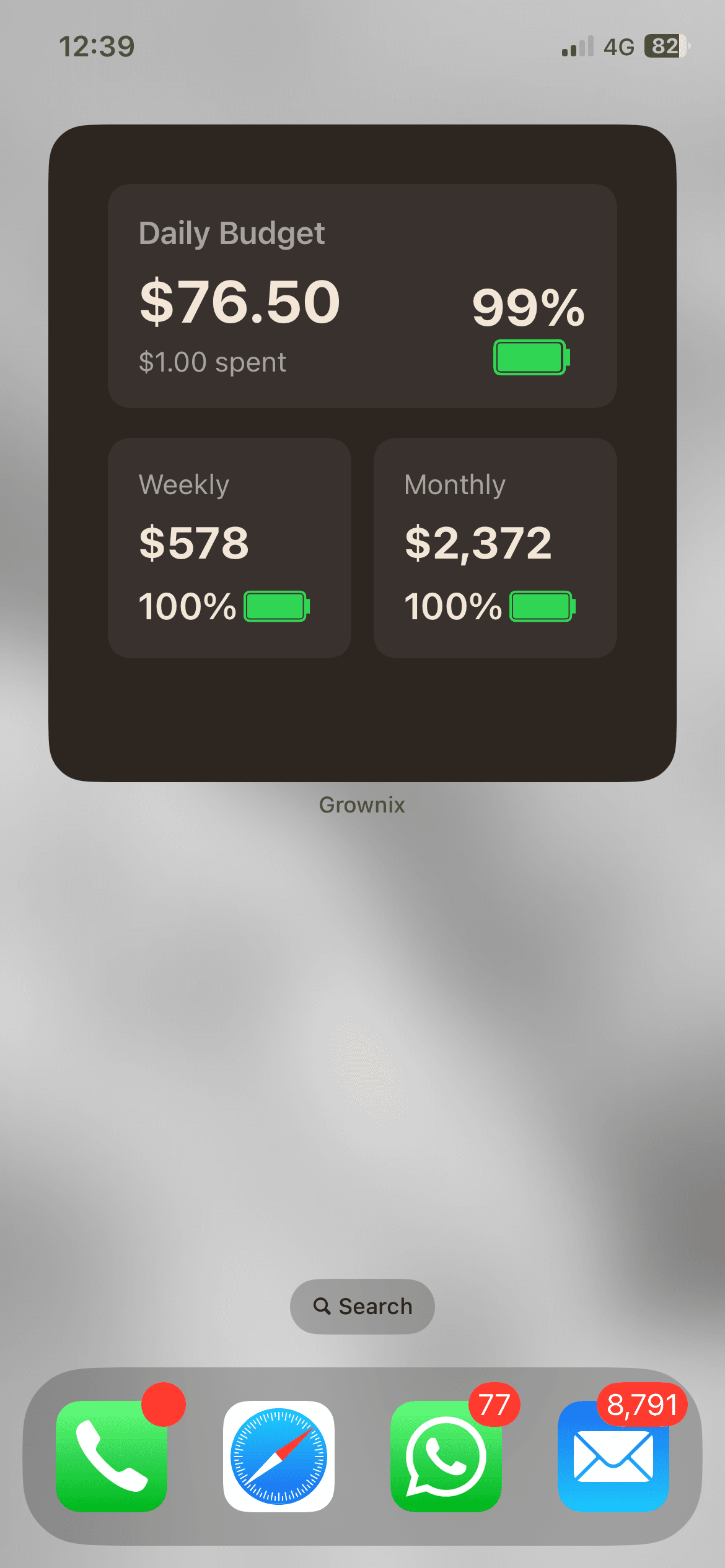725x1568 pixels.
Task: Tap the Monthly budget battery indicator
Action: coord(543,607)
